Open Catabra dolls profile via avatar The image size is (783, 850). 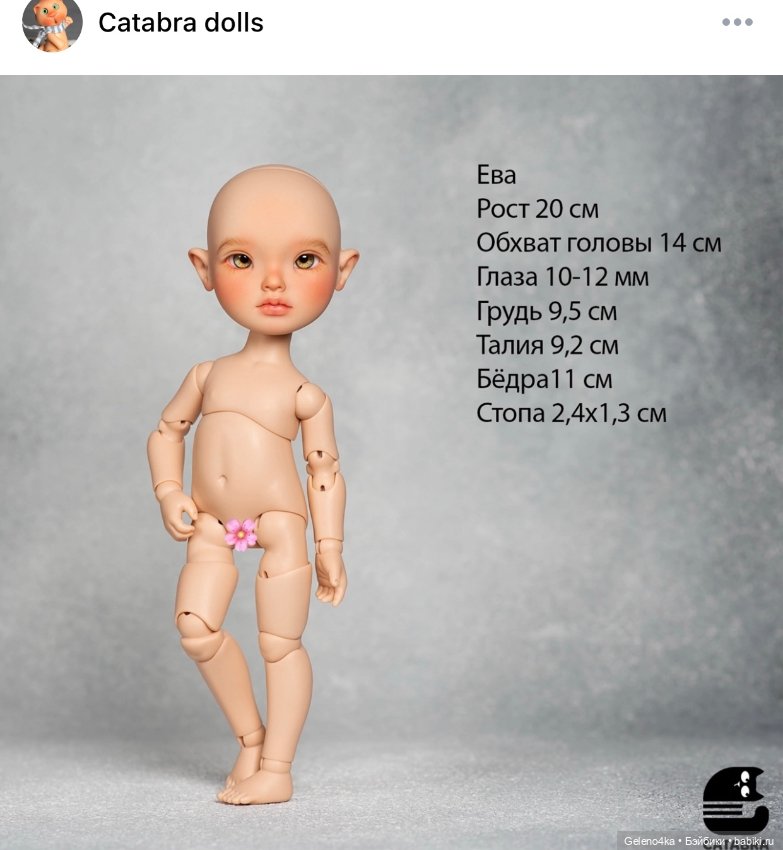point(52,23)
